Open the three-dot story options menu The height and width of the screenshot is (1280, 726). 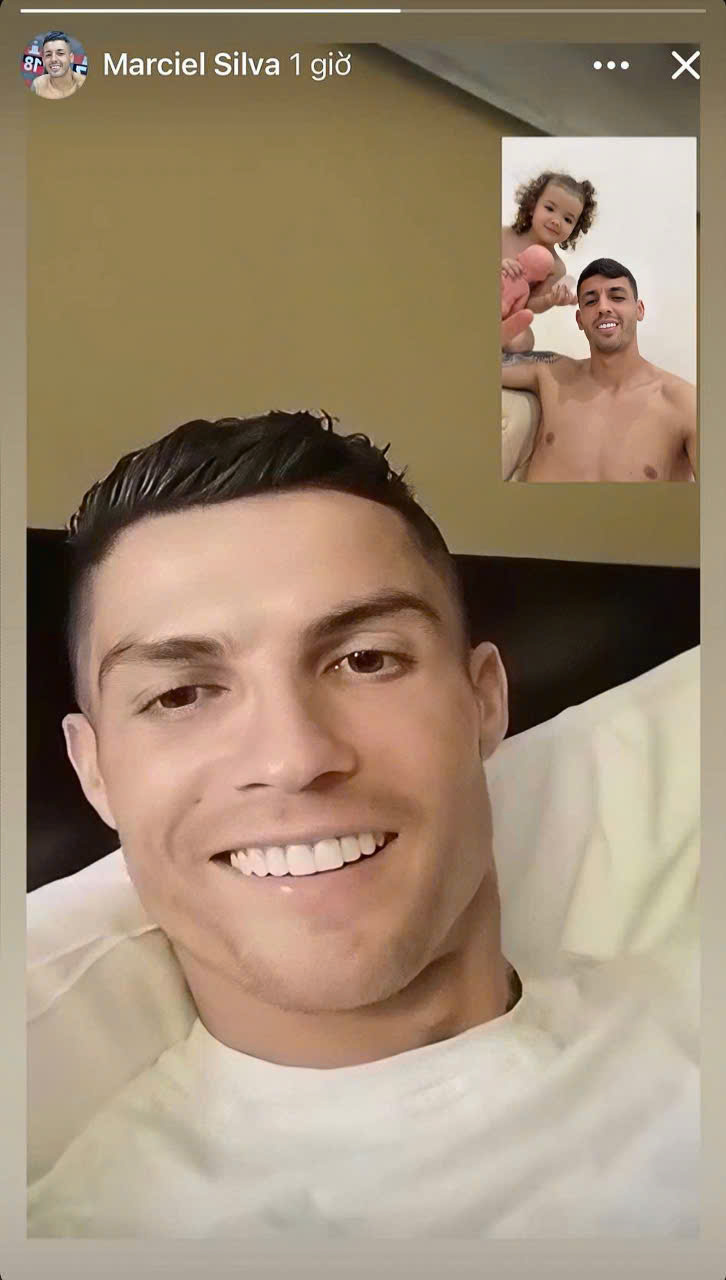(x=611, y=65)
